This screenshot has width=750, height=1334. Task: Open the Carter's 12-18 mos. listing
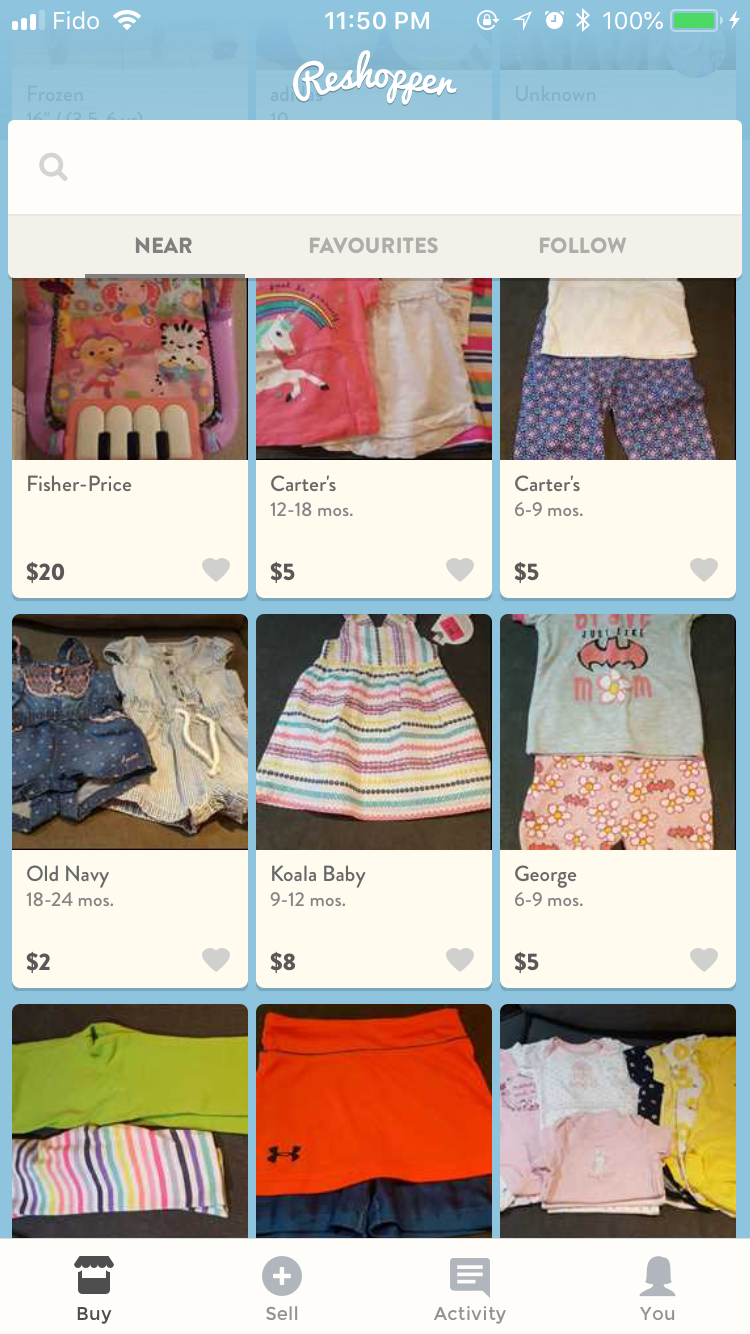point(374,437)
